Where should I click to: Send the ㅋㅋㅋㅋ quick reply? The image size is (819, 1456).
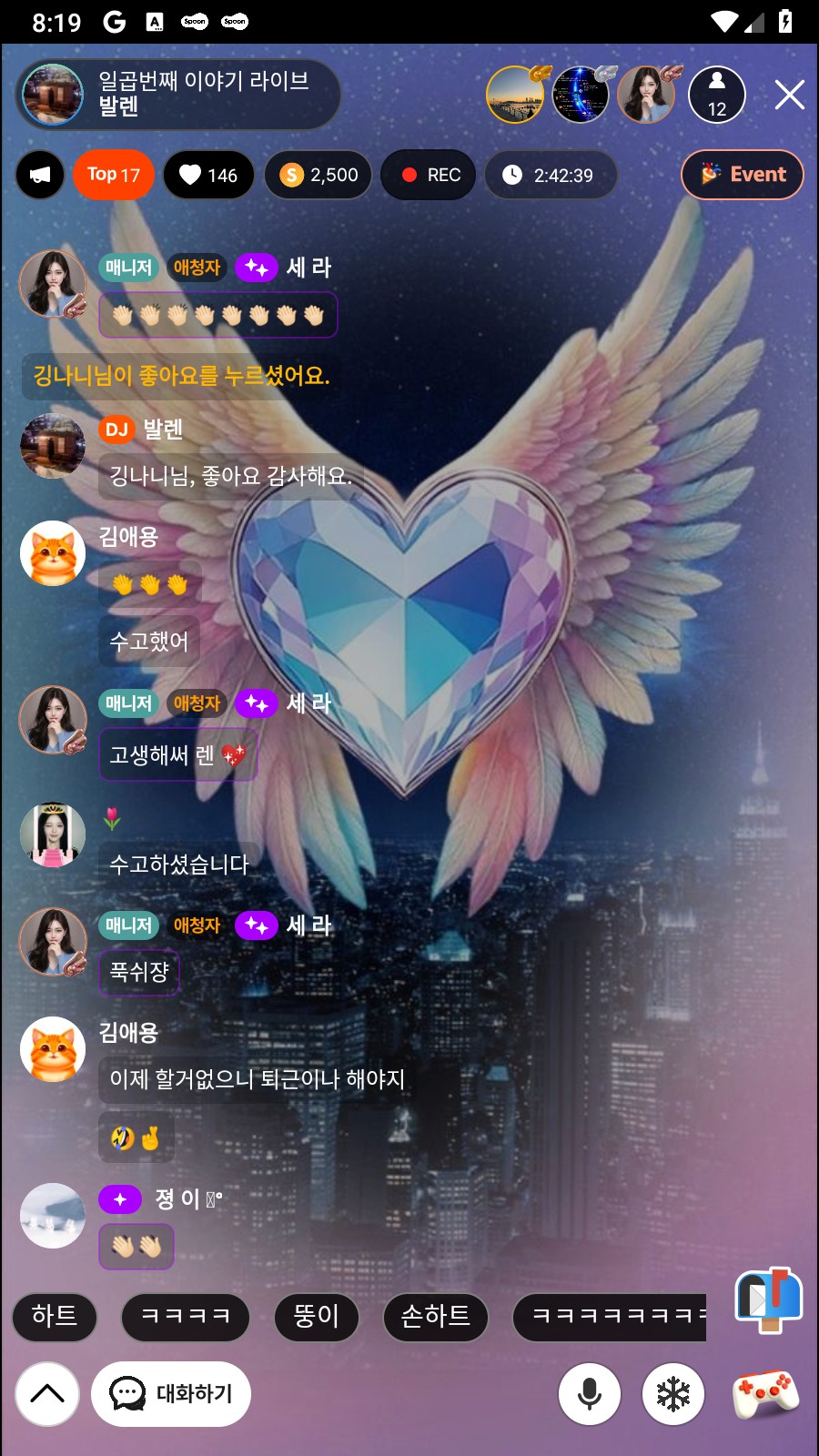click(x=186, y=1316)
